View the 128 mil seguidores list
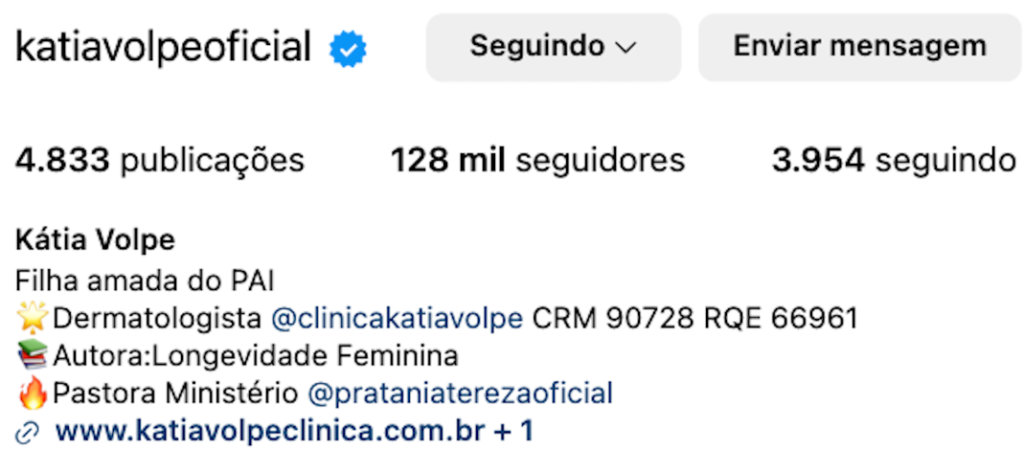The image size is (1024, 473). [537, 160]
